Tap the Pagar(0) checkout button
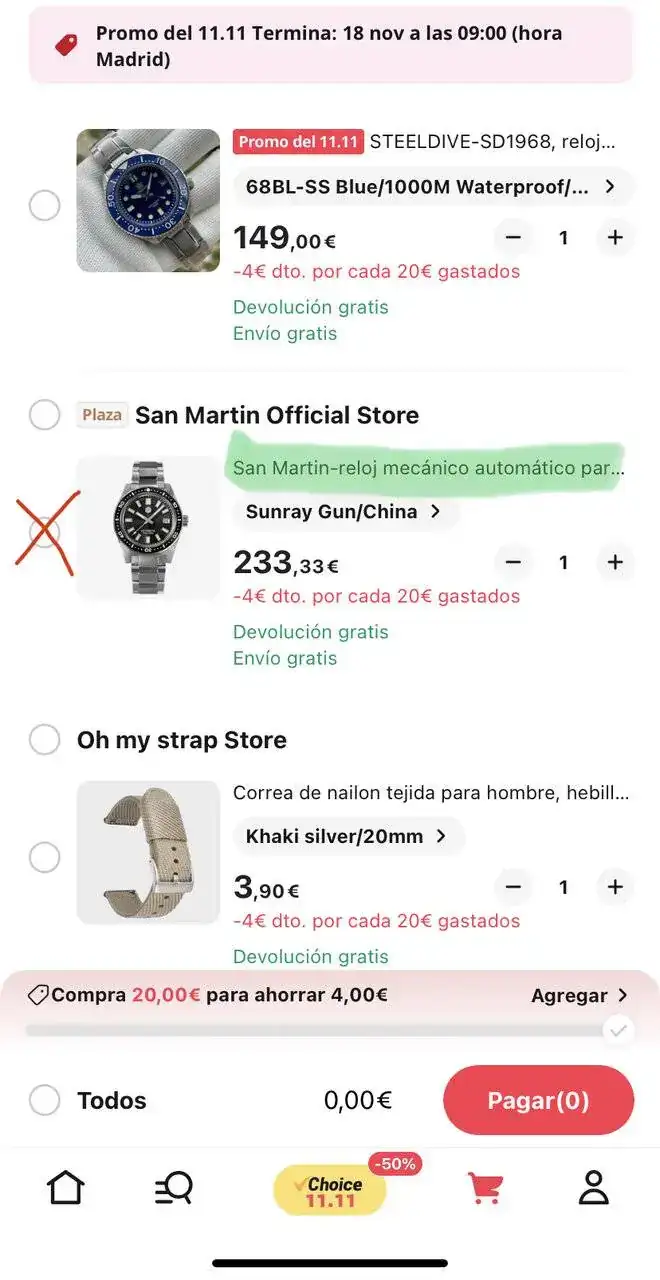Screen dimensions: 660x1280 coord(538,1101)
